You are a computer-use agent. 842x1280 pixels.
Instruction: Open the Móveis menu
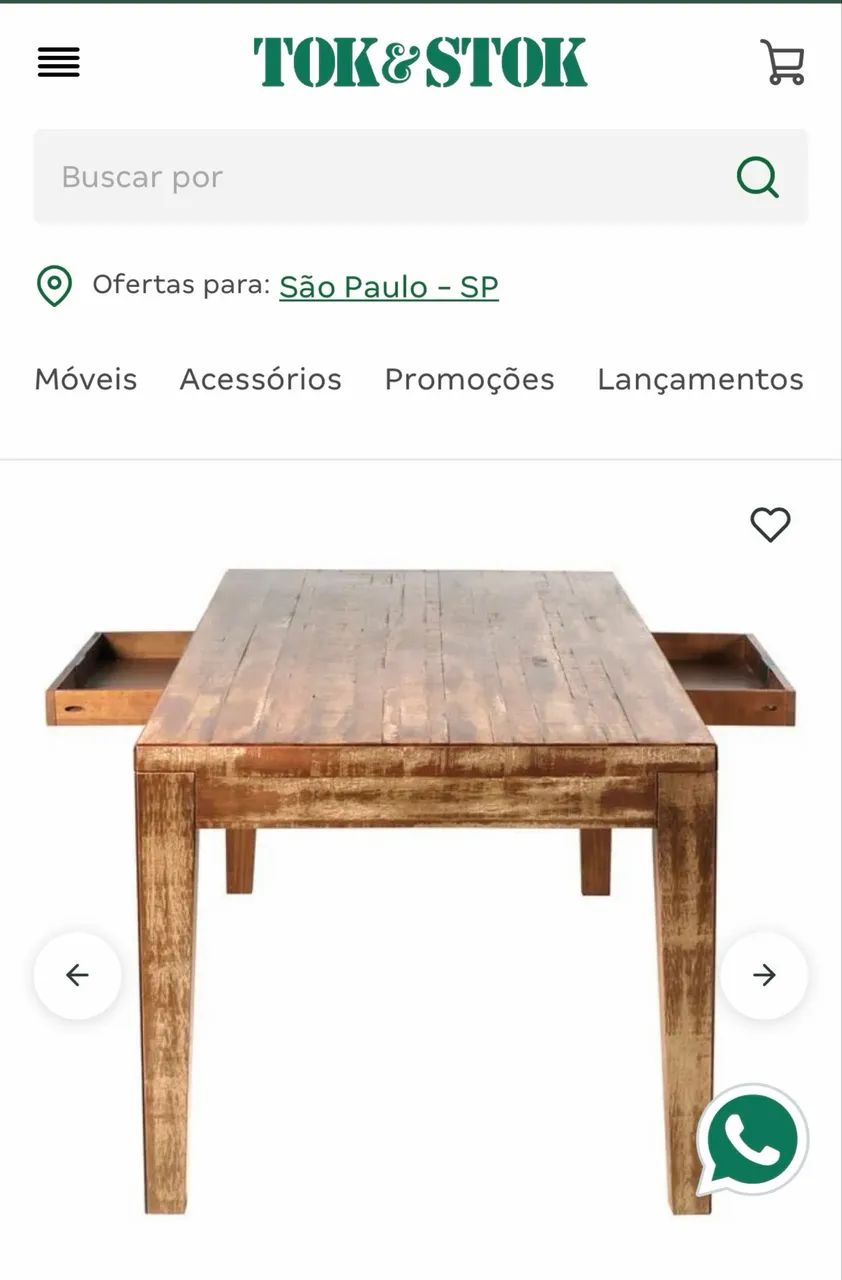tap(85, 380)
